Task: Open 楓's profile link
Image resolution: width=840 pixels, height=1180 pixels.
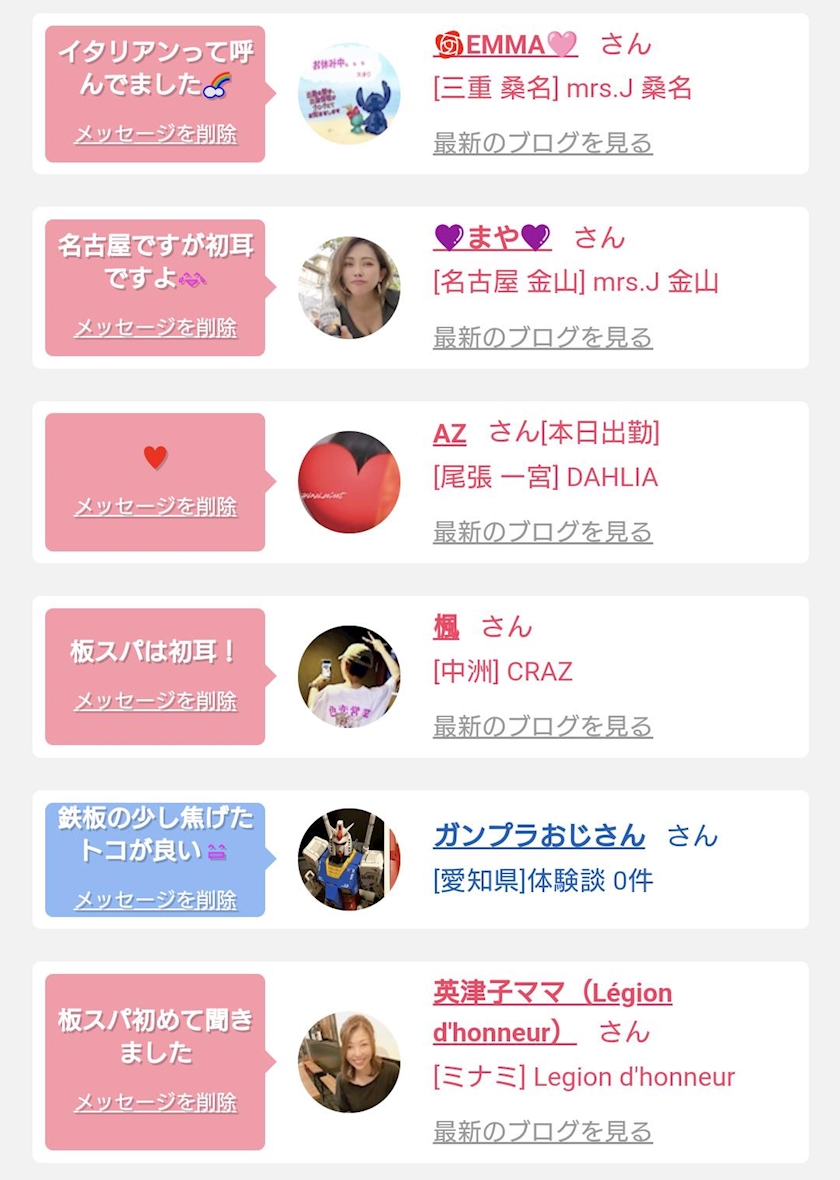Action: point(446,627)
